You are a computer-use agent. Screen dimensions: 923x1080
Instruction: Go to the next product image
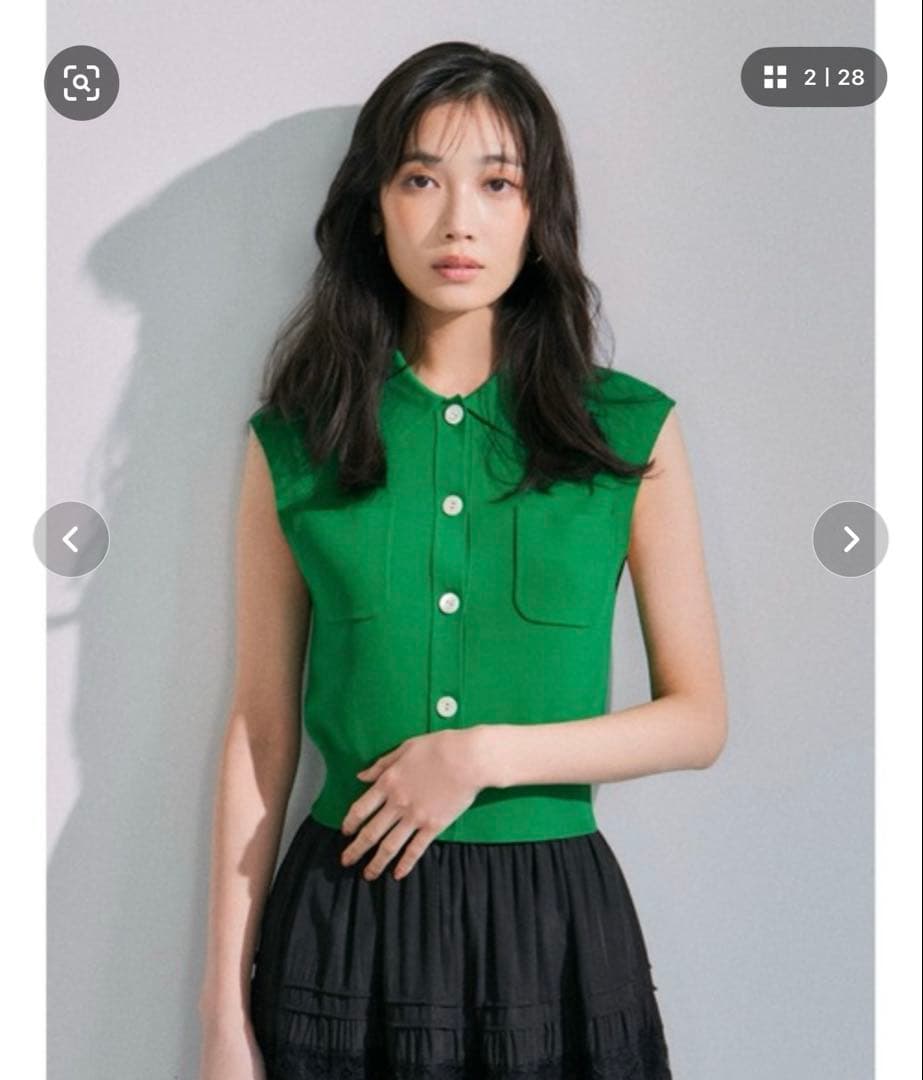(850, 539)
